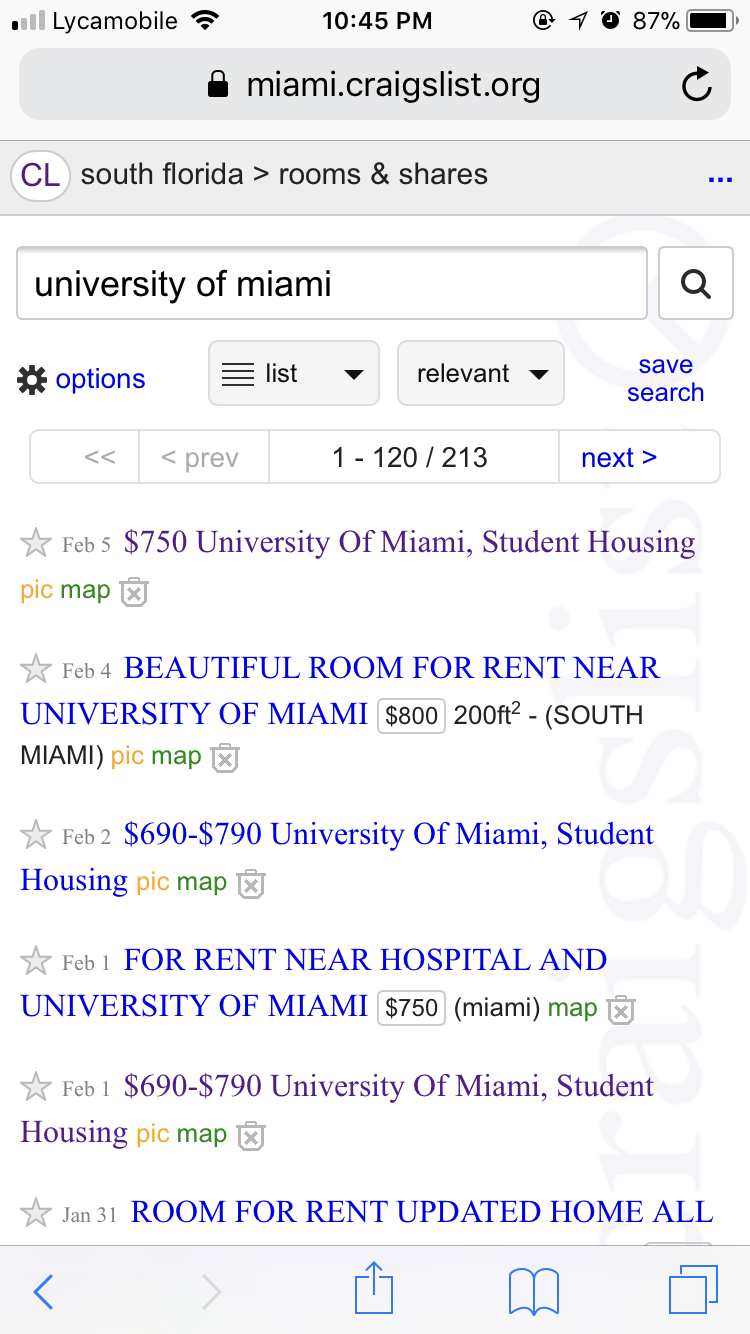Image resolution: width=750 pixels, height=1334 pixels.
Task: Open Safari's share sheet icon
Action: click(373, 1290)
